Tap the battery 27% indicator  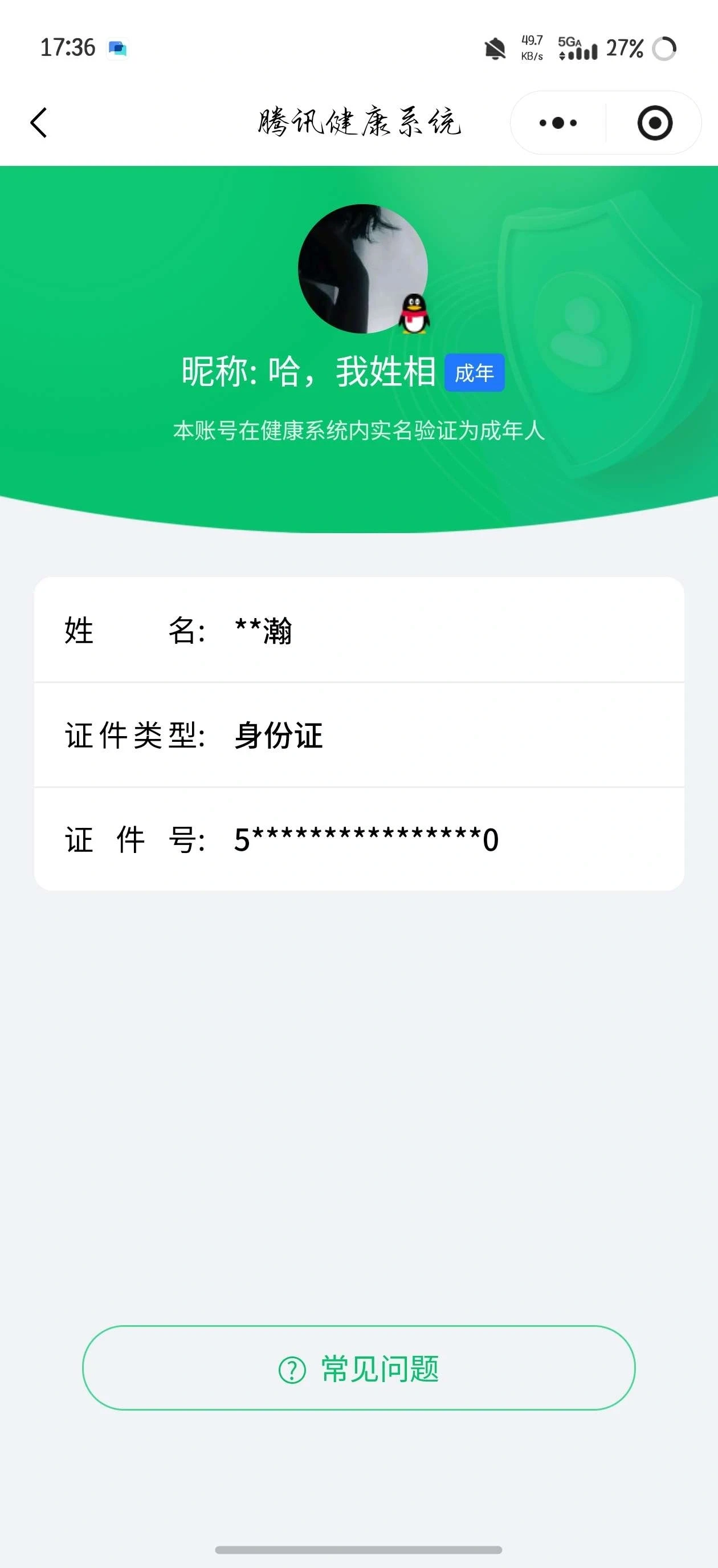(x=627, y=47)
